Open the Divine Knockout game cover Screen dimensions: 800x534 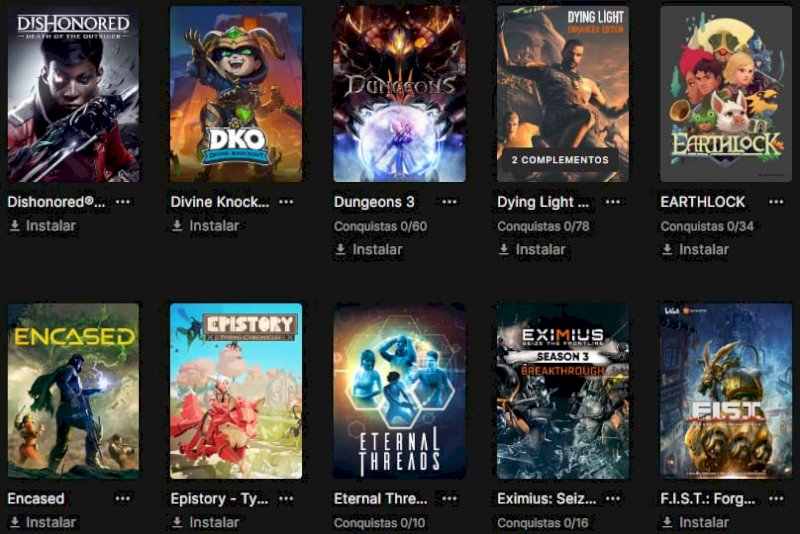(x=236, y=94)
